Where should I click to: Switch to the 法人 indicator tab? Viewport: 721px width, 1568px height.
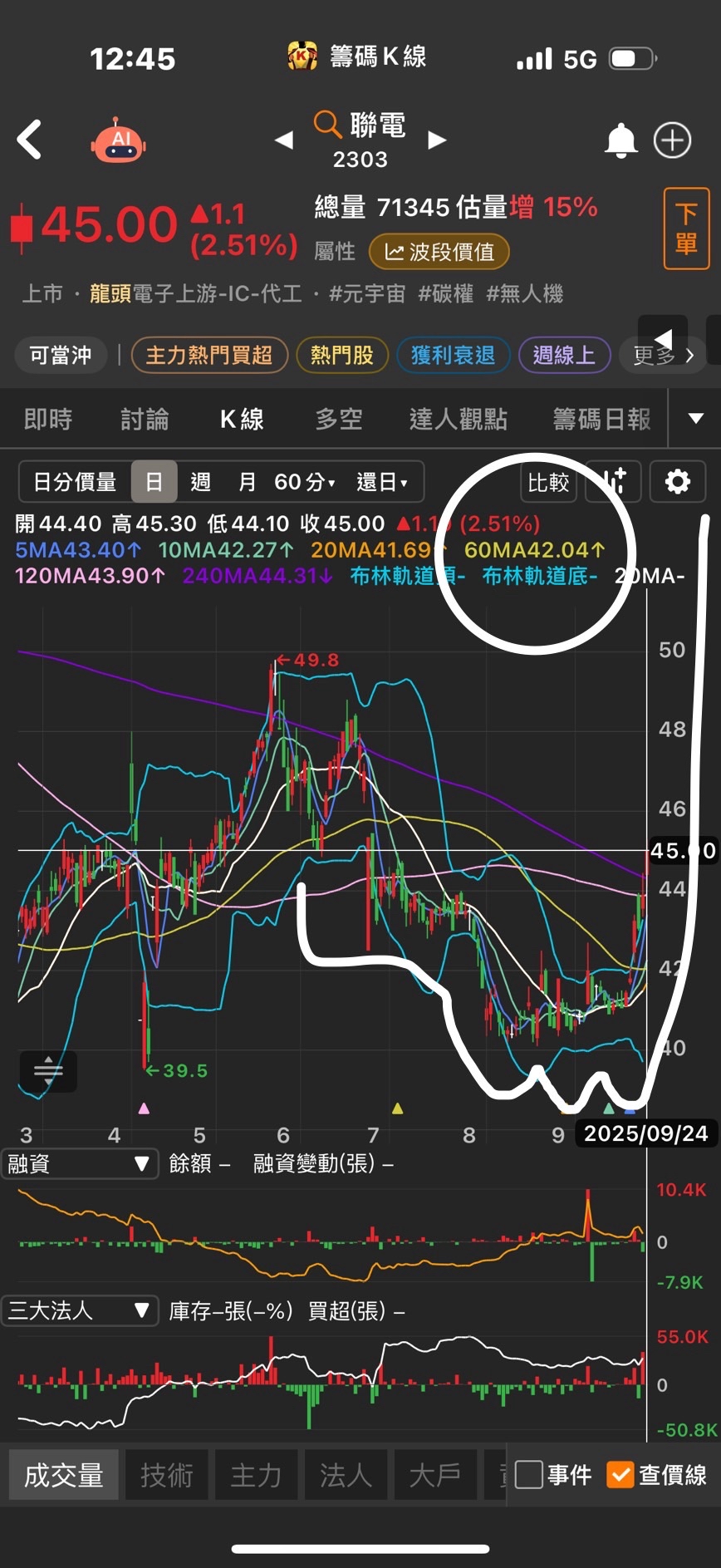point(345,1474)
